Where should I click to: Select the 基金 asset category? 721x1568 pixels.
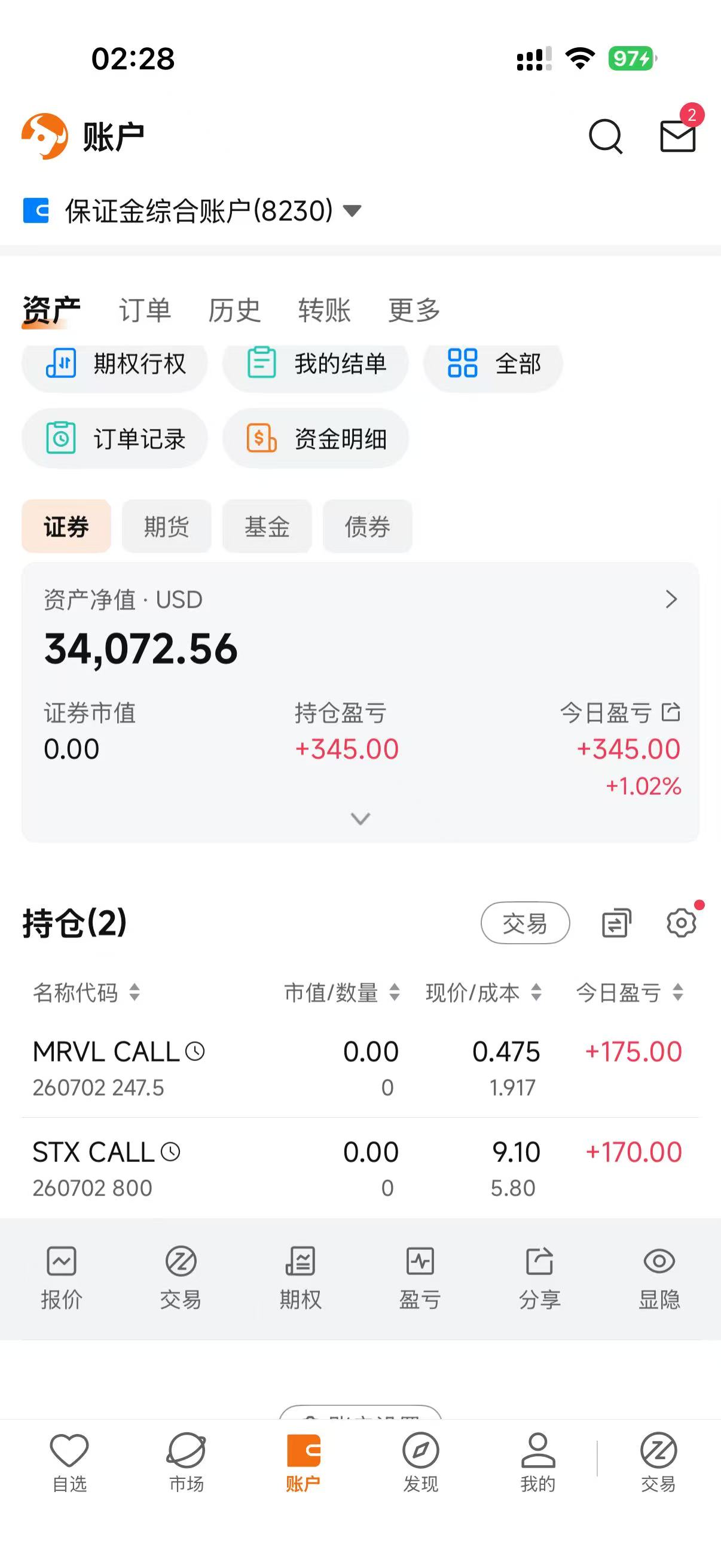pyautogui.click(x=267, y=526)
